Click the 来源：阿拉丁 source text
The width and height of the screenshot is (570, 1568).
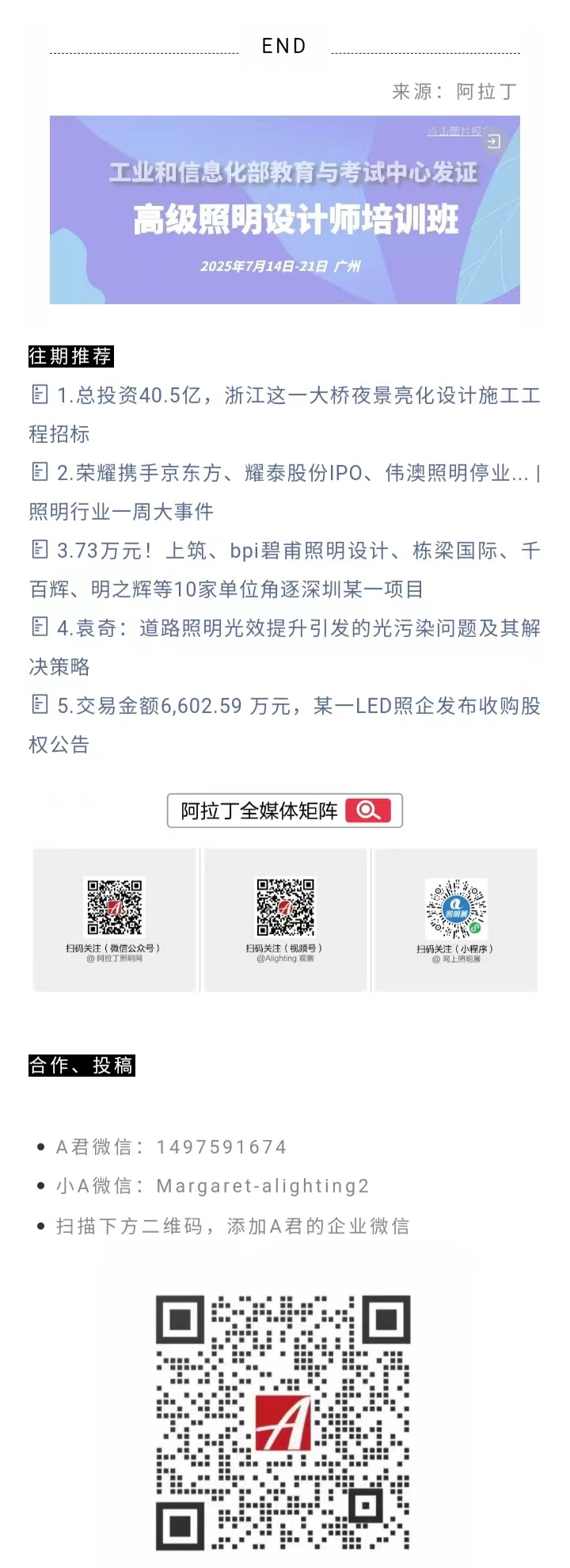point(454,92)
